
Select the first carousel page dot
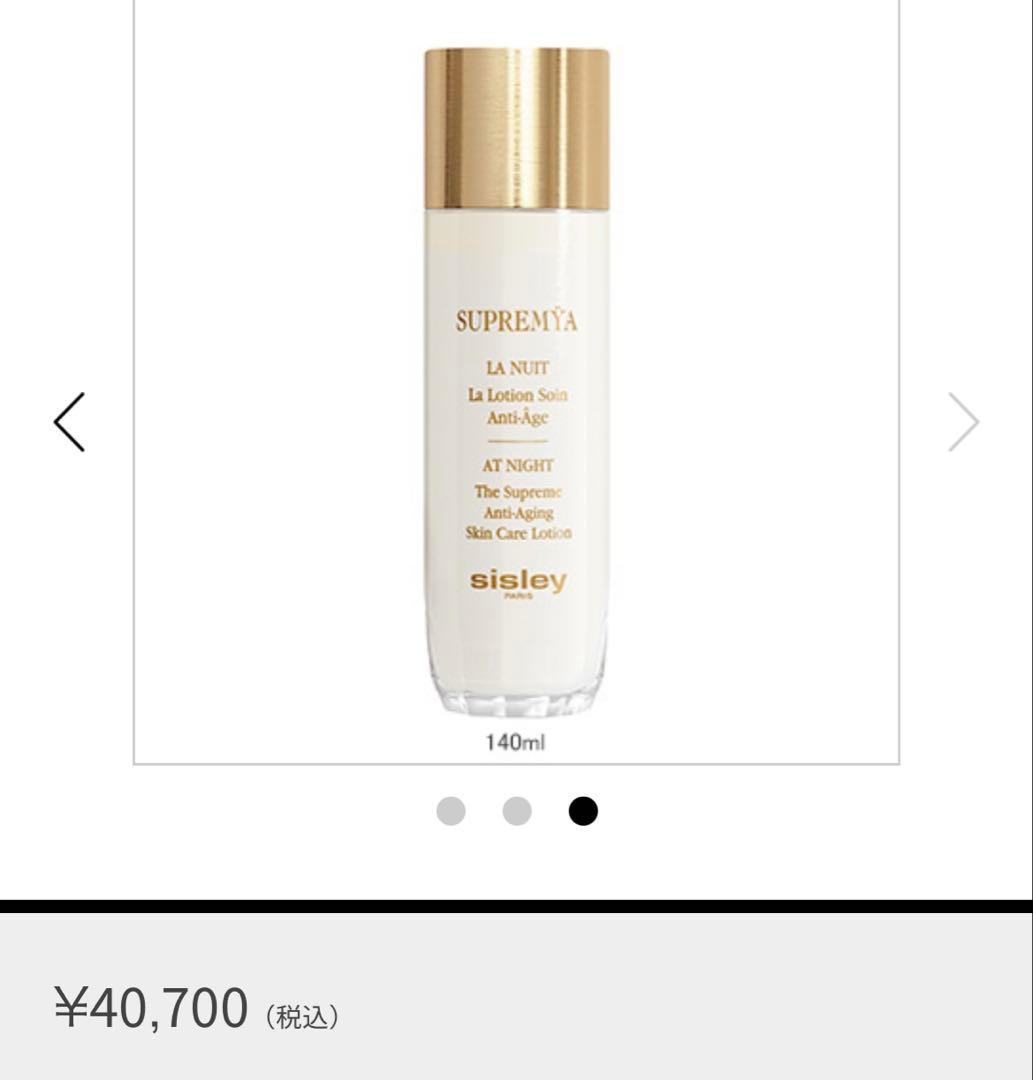pyautogui.click(x=451, y=811)
